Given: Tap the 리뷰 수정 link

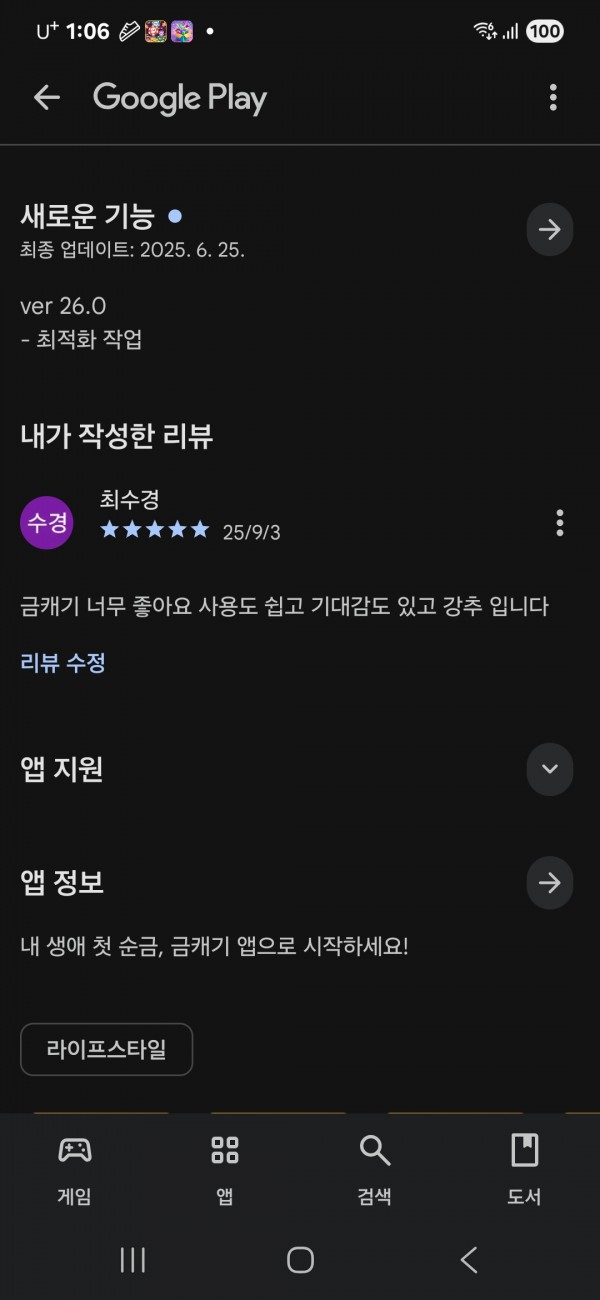Looking at the screenshot, I should tap(63, 662).
